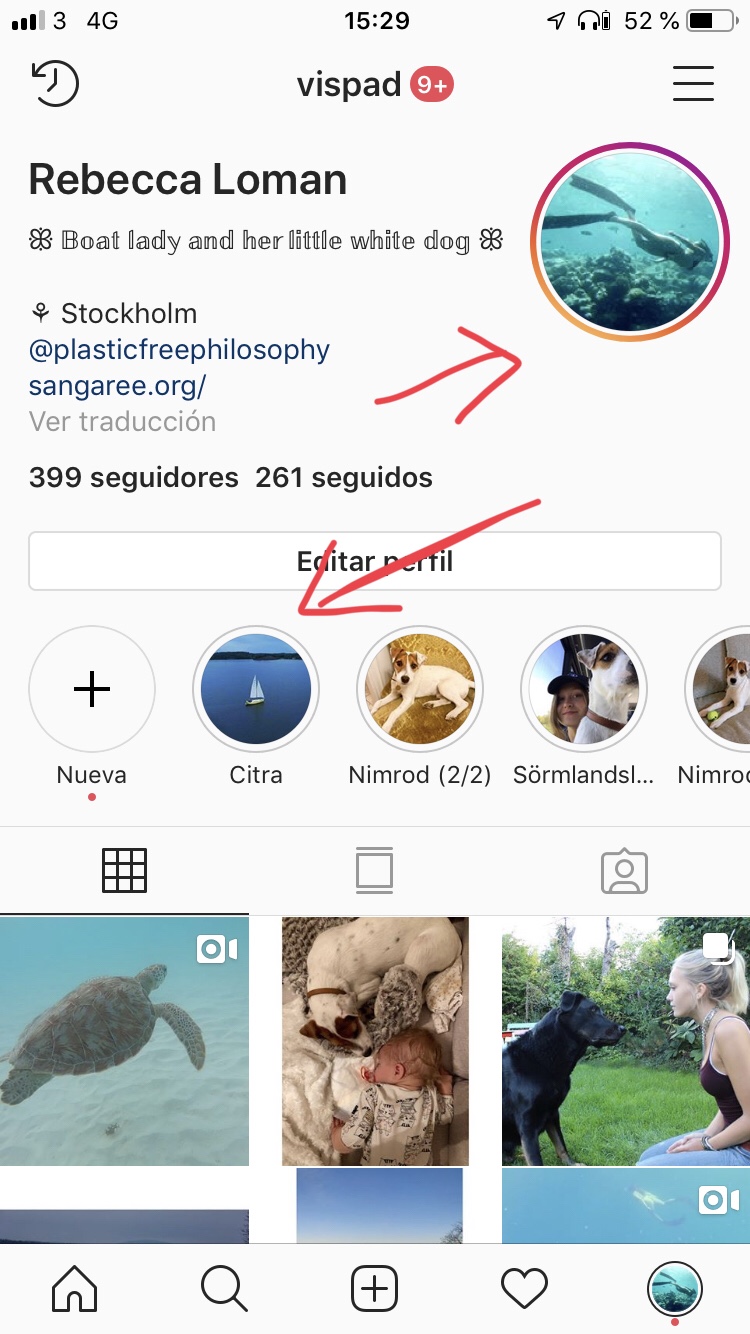Image resolution: width=750 pixels, height=1334 pixels.
Task: Open the hamburger menu
Action: 693,84
